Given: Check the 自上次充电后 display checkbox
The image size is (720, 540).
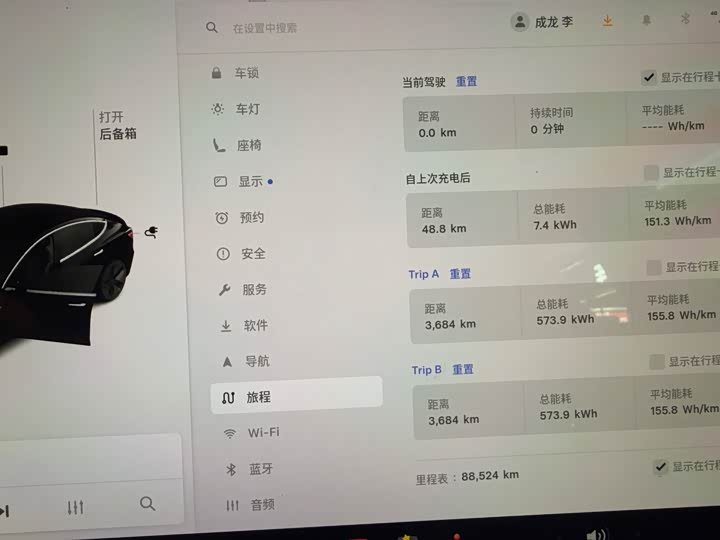Looking at the screenshot, I should point(651,173).
